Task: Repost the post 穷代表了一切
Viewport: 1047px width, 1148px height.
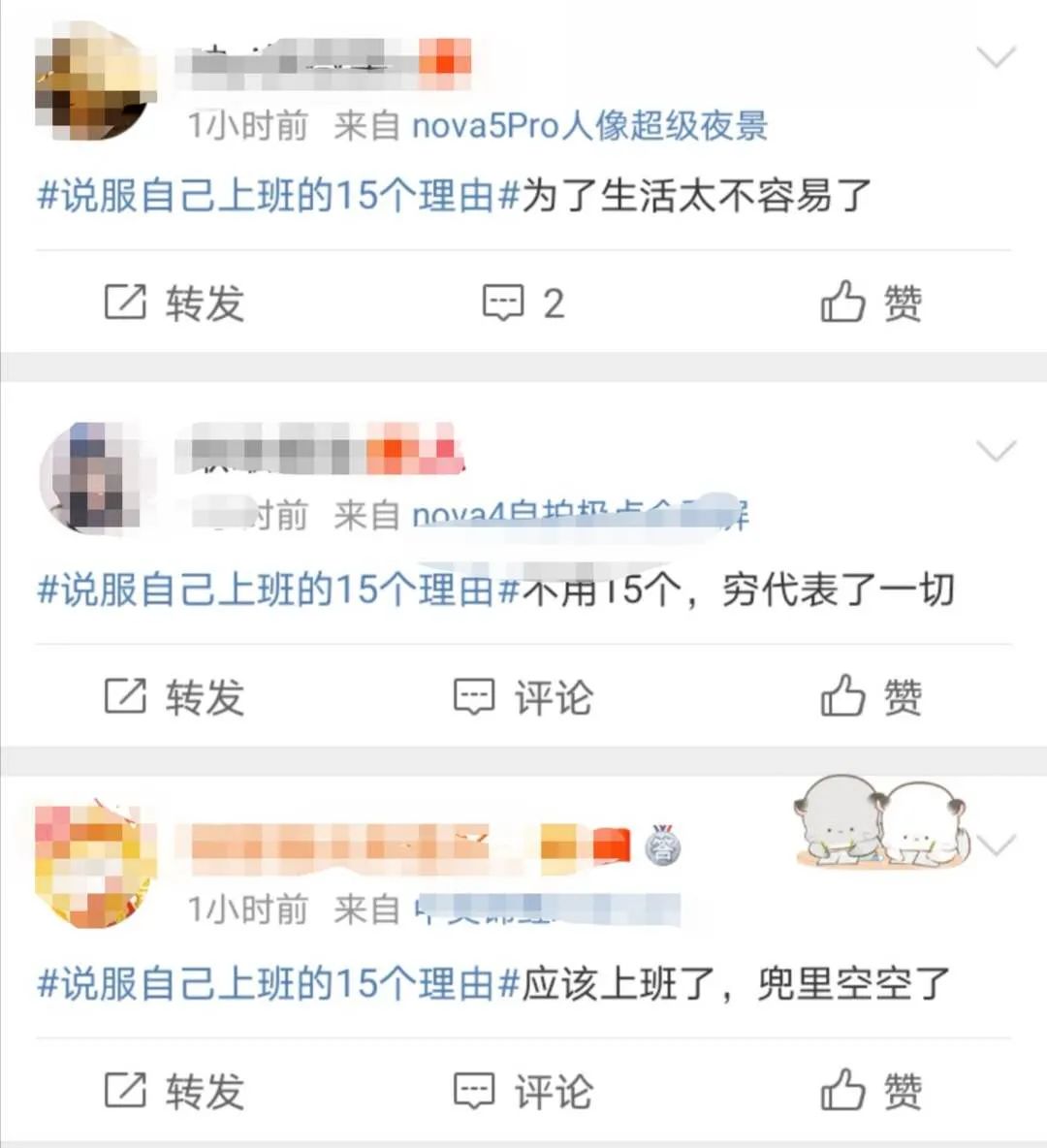Action: 174,697
